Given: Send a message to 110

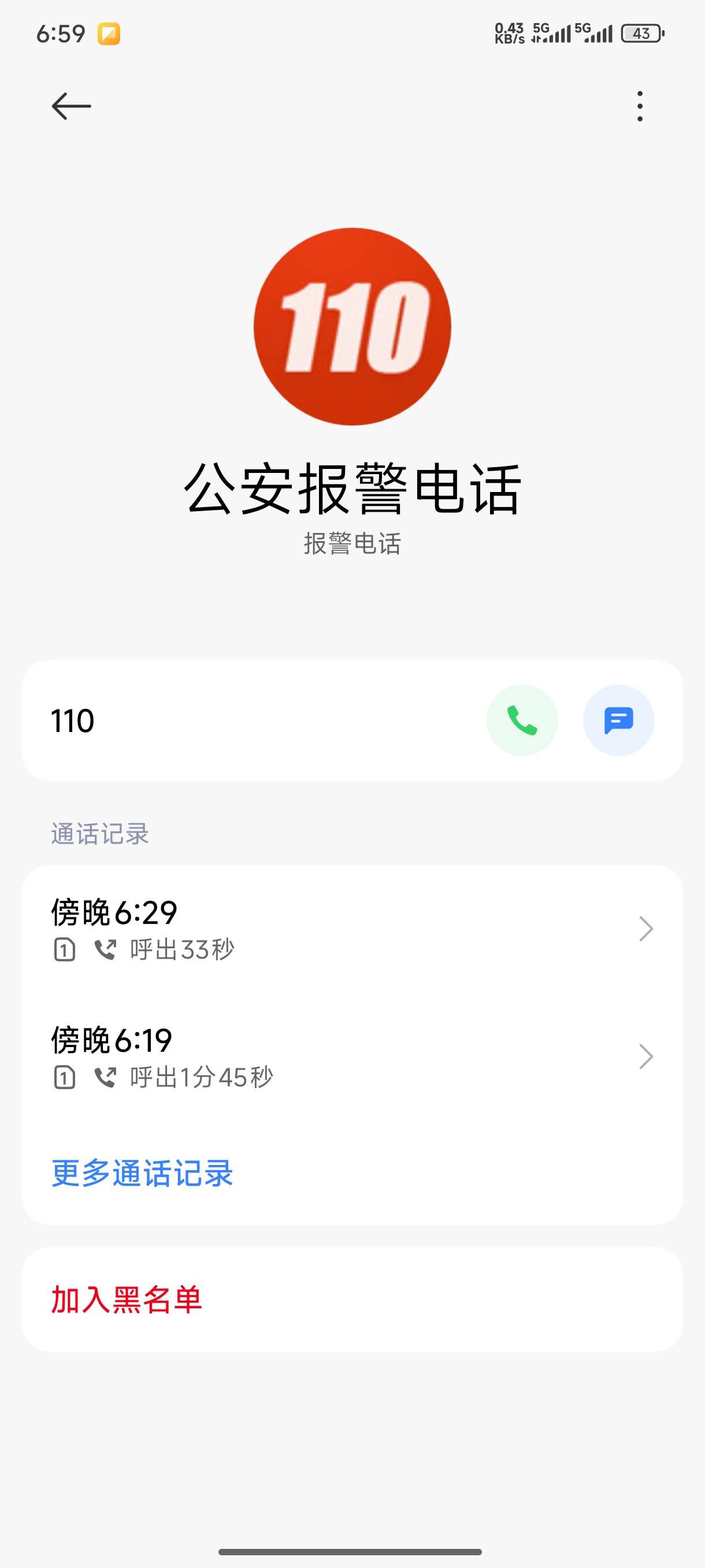Looking at the screenshot, I should pyautogui.click(x=619, y=720).
